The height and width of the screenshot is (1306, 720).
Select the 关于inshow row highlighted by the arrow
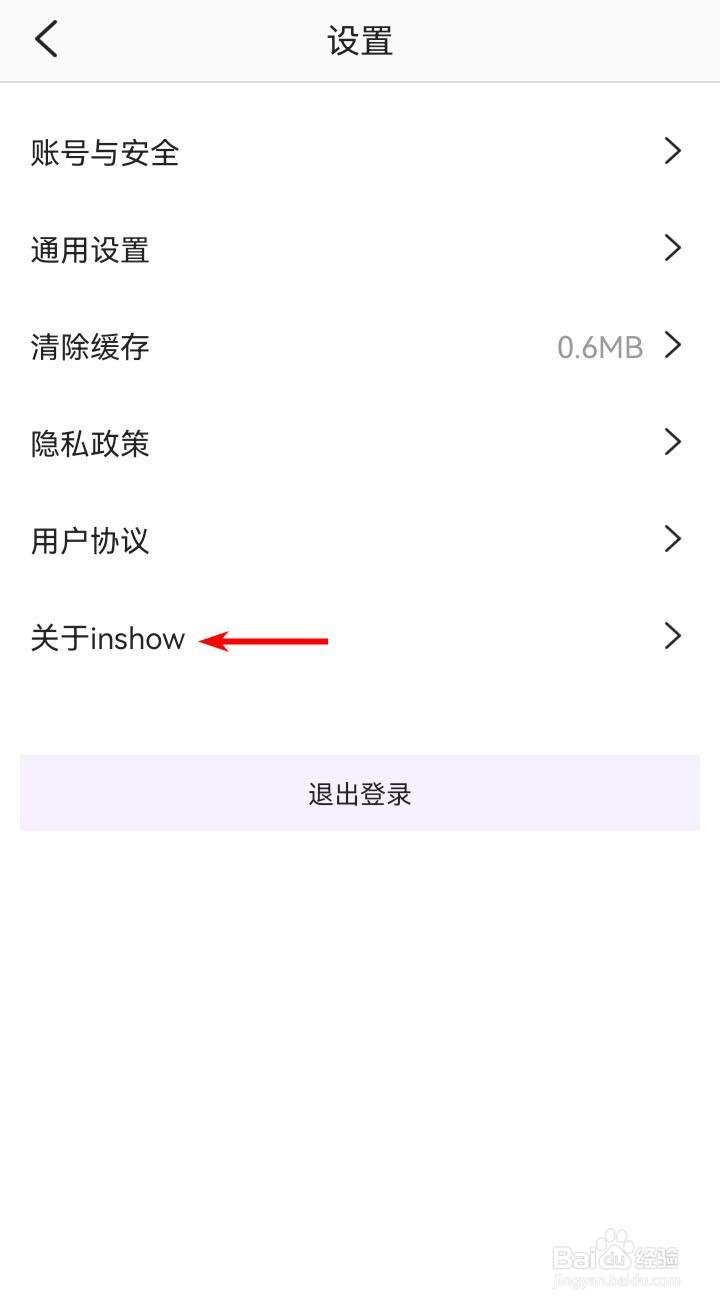tap(108, 638)
